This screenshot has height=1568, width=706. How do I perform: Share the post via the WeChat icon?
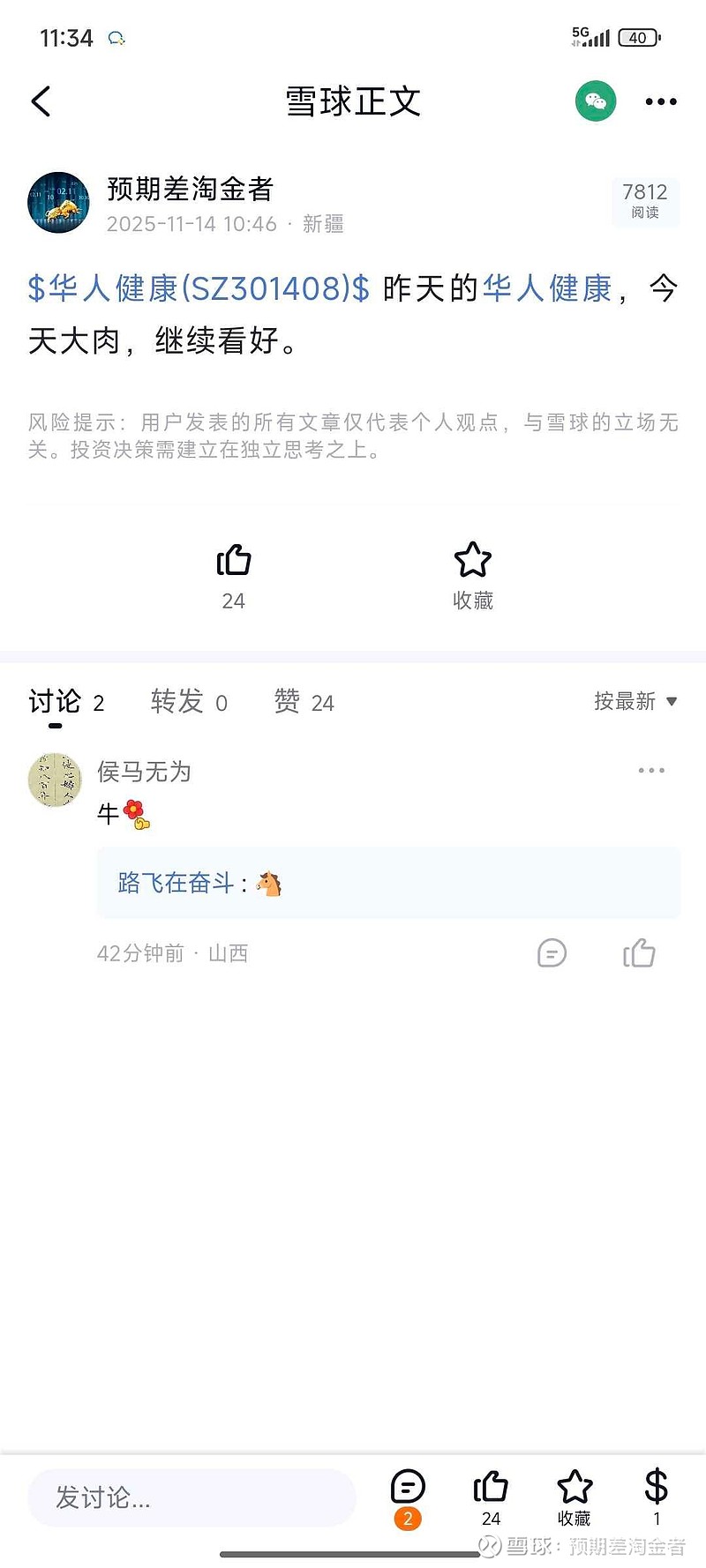pos(595,101)
